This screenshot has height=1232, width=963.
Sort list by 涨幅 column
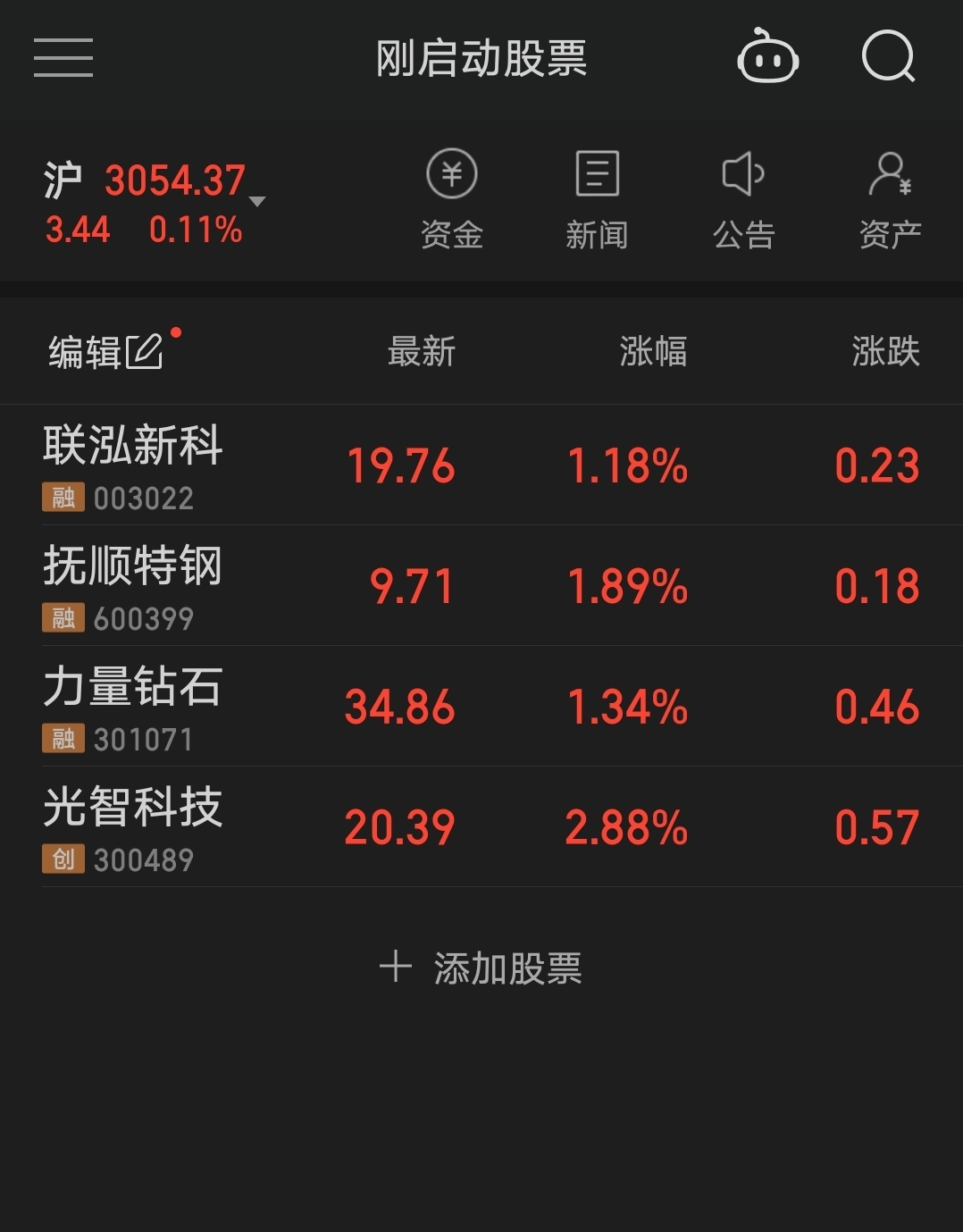click(x=653, y=352)
